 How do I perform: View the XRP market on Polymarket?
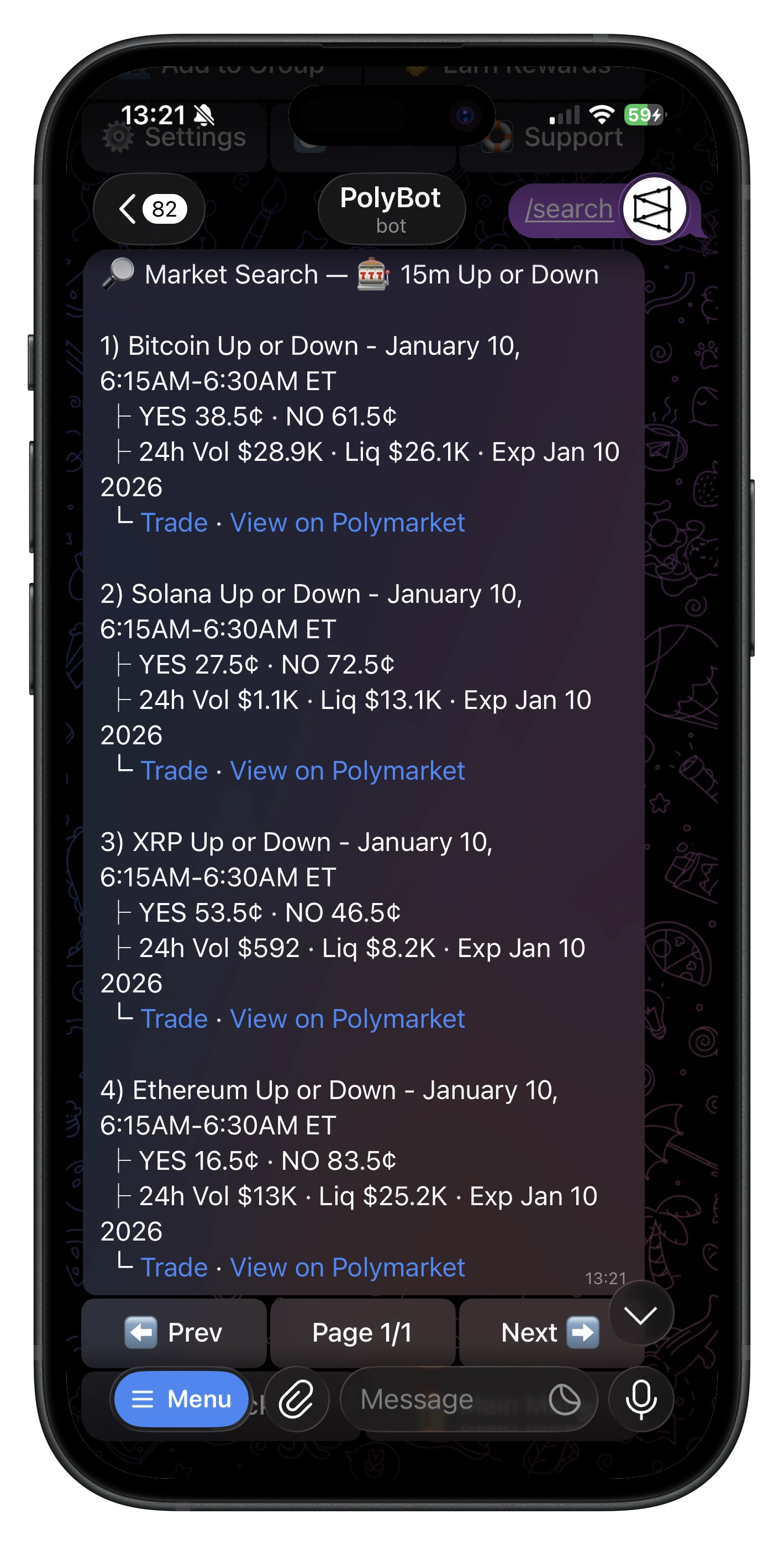click(x=348, y=1019)
